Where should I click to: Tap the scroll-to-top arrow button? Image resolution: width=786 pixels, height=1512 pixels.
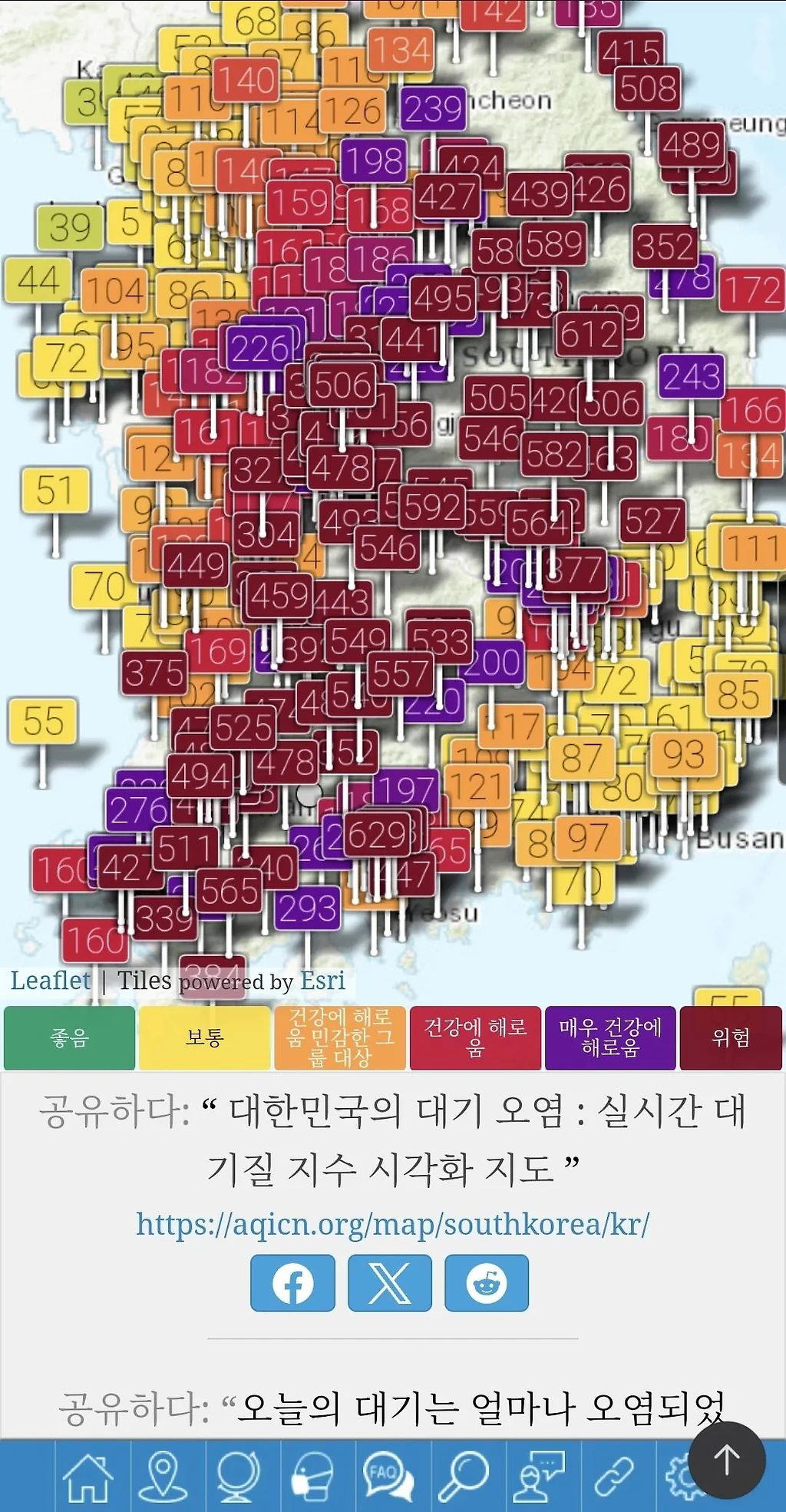(726, 1460)
